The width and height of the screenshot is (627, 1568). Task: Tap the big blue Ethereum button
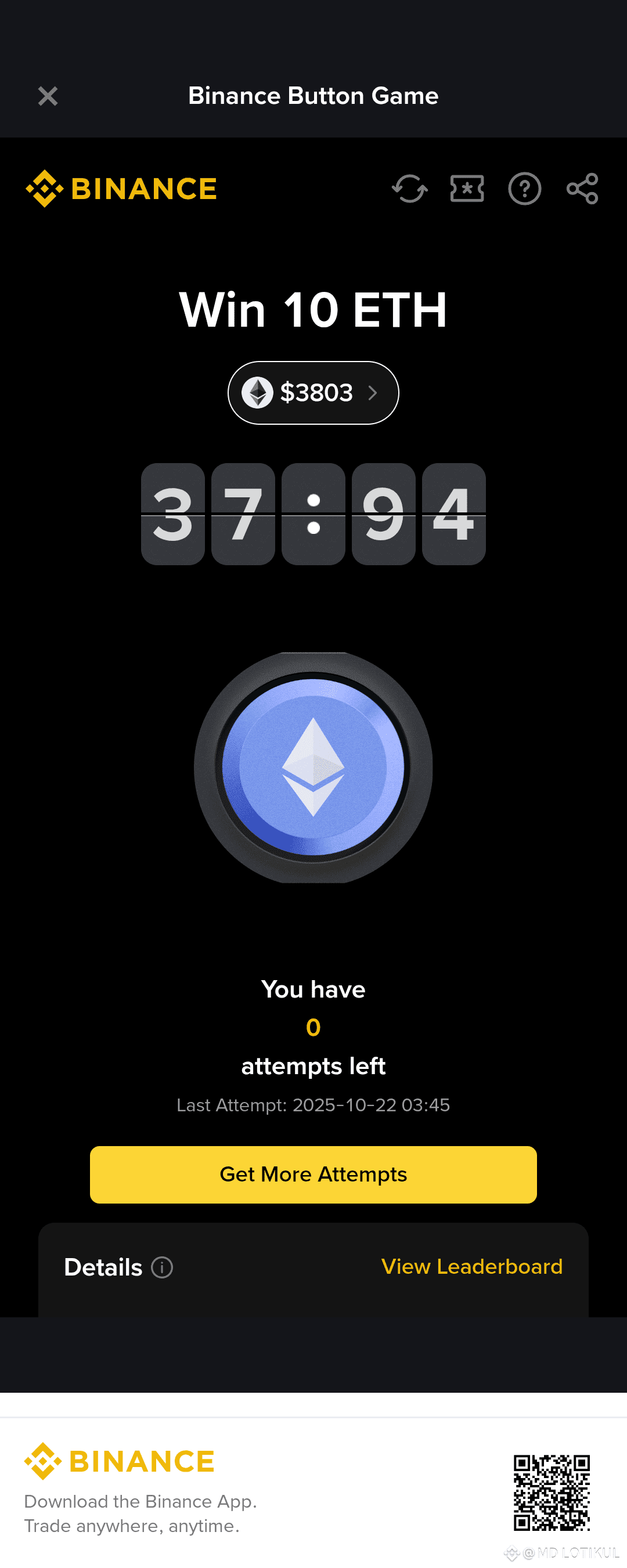coord(313,767)
